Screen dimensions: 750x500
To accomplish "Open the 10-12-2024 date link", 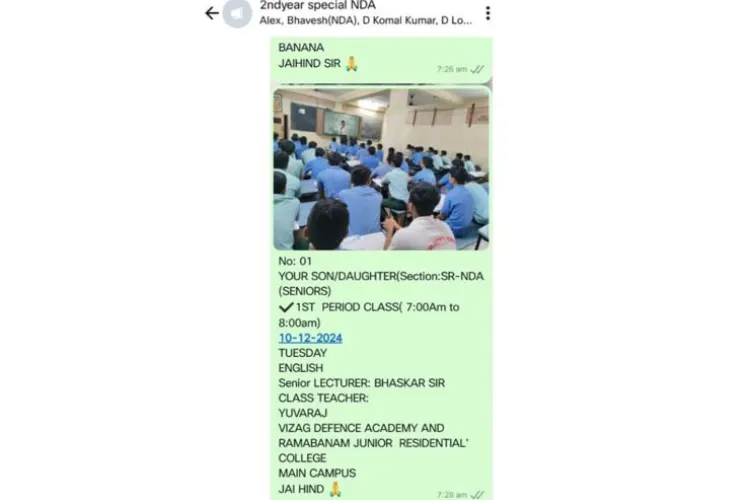I will tap(310, 338).
